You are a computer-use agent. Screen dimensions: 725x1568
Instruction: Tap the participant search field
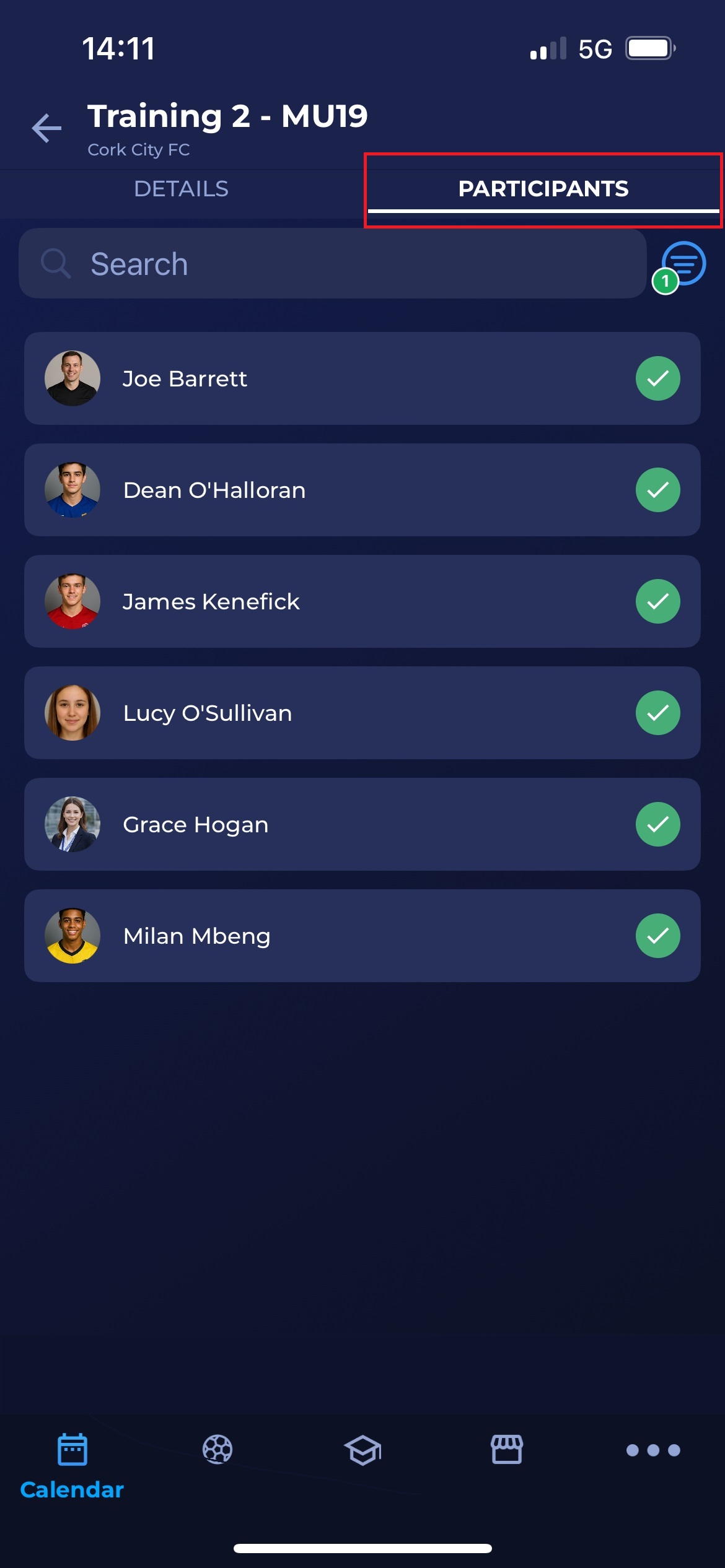[x=332, y=264]
